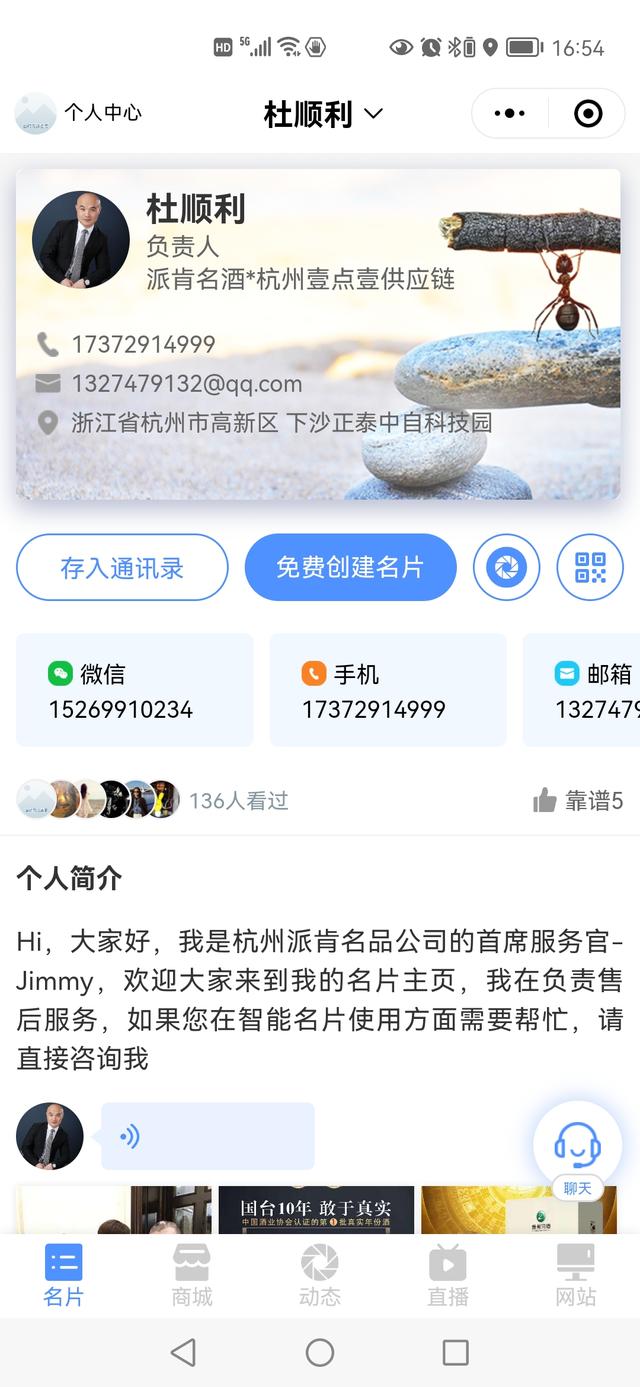This screenshot has height=1387, width=640.
Task: Switch to the 商城 tab
Action: (x=192, y=1276)
